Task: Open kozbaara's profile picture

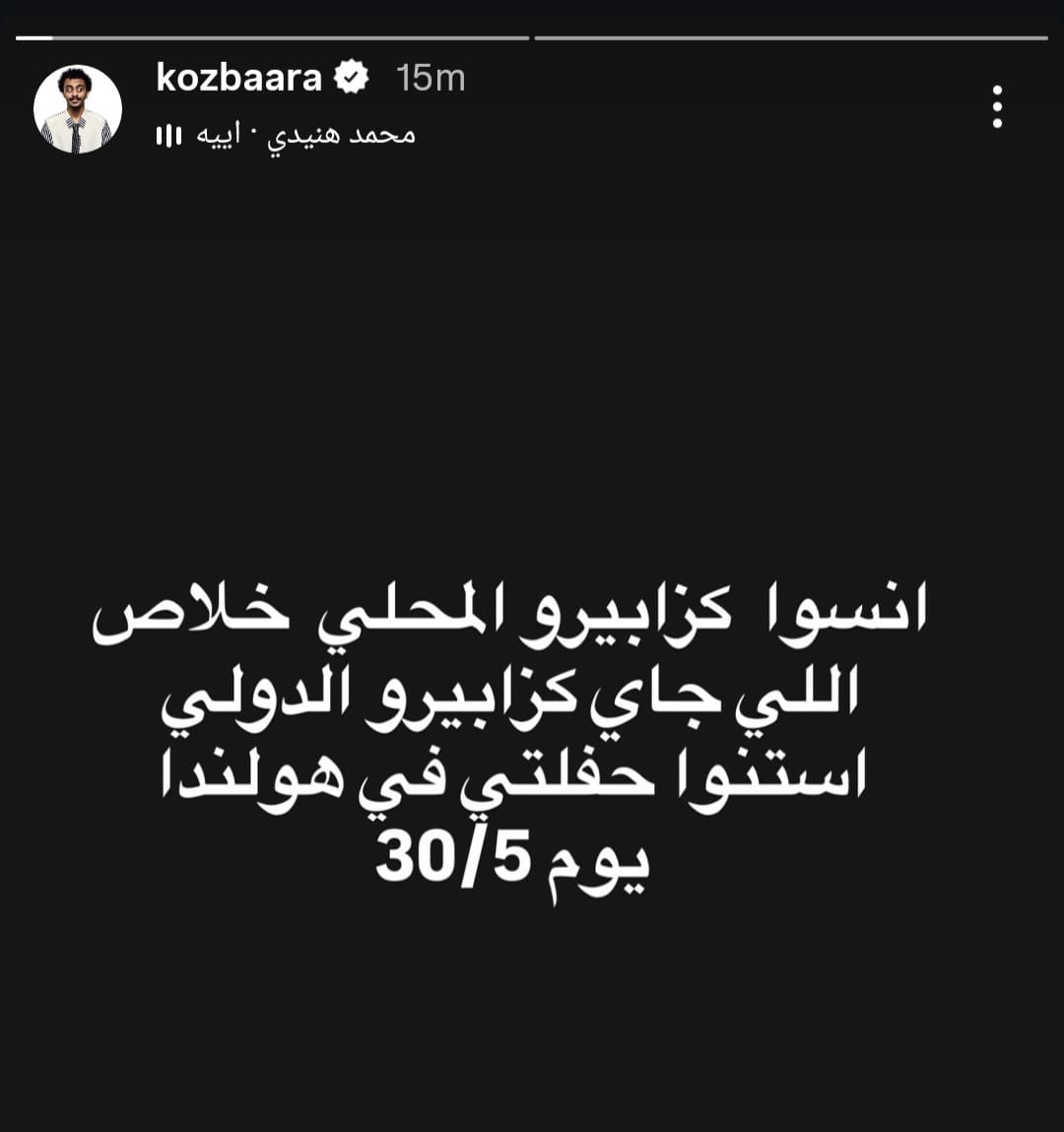Action: (78, 108)
